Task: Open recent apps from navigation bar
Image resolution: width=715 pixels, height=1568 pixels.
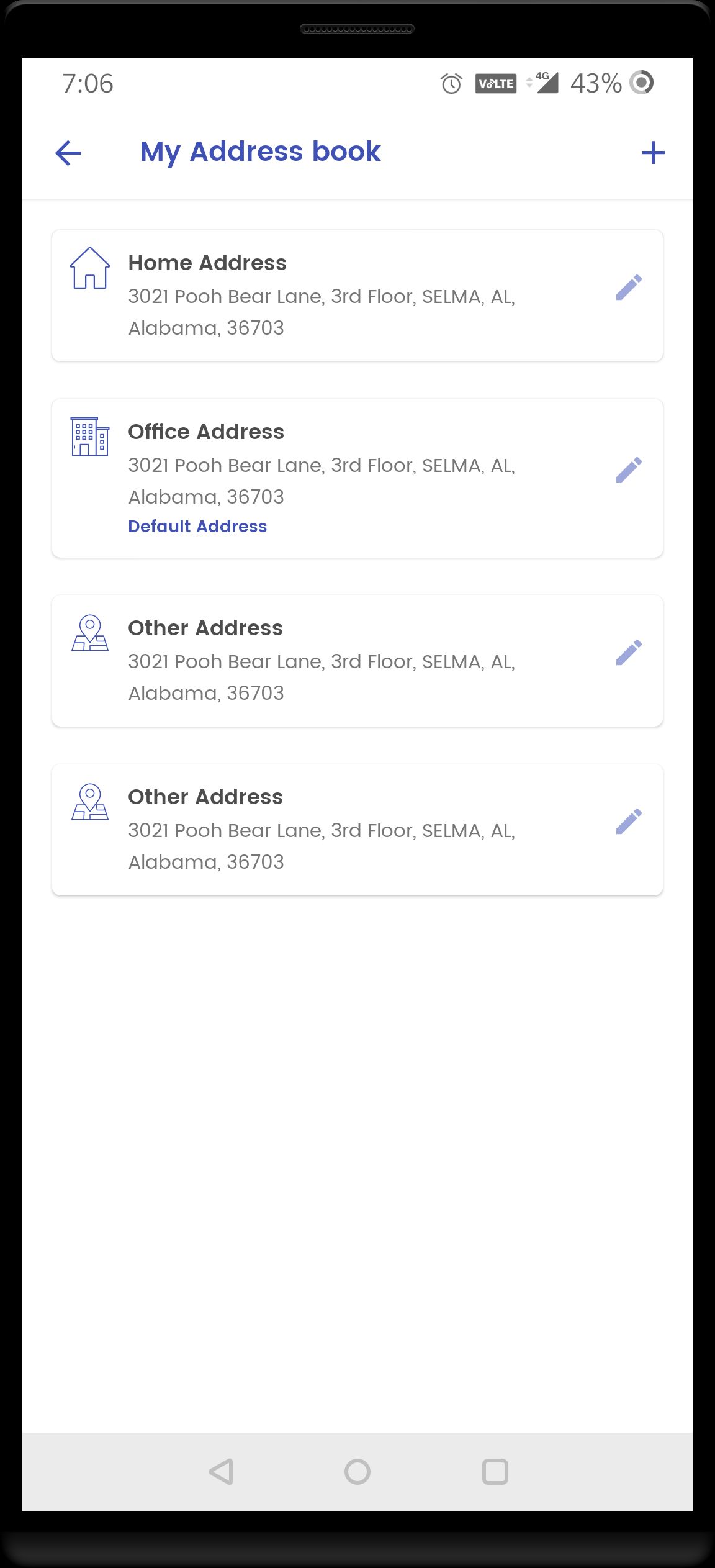Action: click(495, 1471)
